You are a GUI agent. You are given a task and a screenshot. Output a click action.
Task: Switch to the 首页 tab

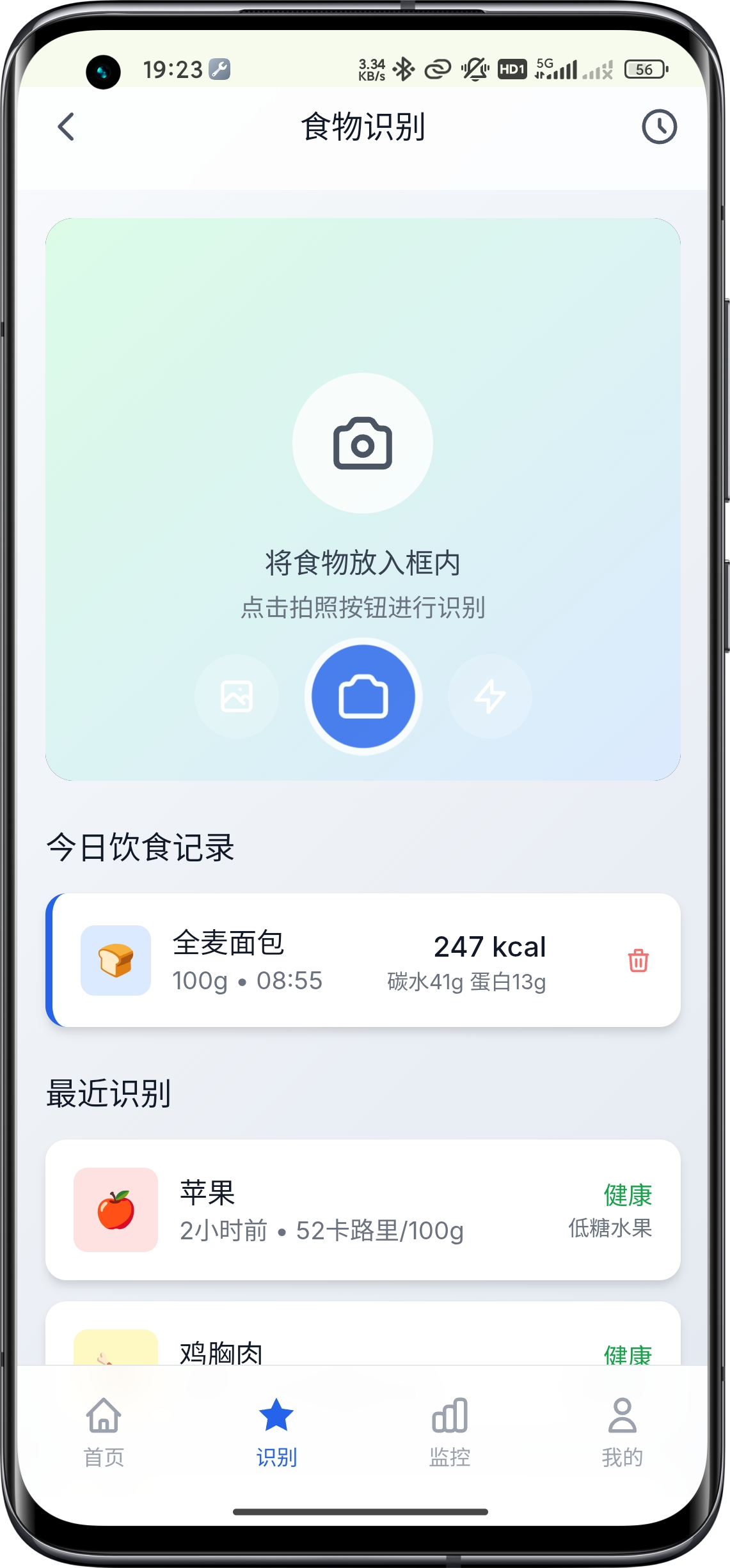[104, 1431]
